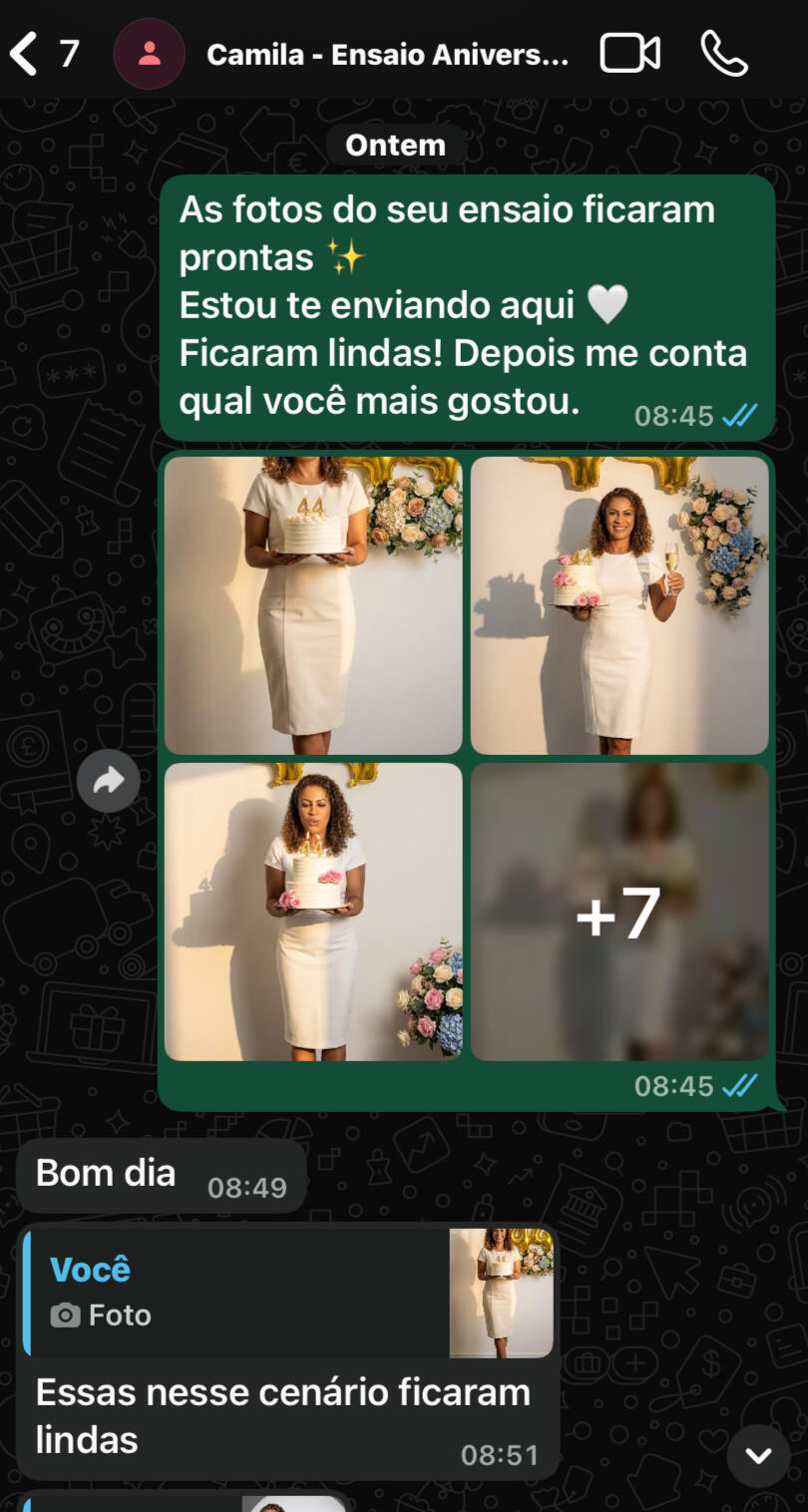This screenshot has width=808, height=1512.
Task: Open the photo showing the 44 cake
Action: pos(313,605)
